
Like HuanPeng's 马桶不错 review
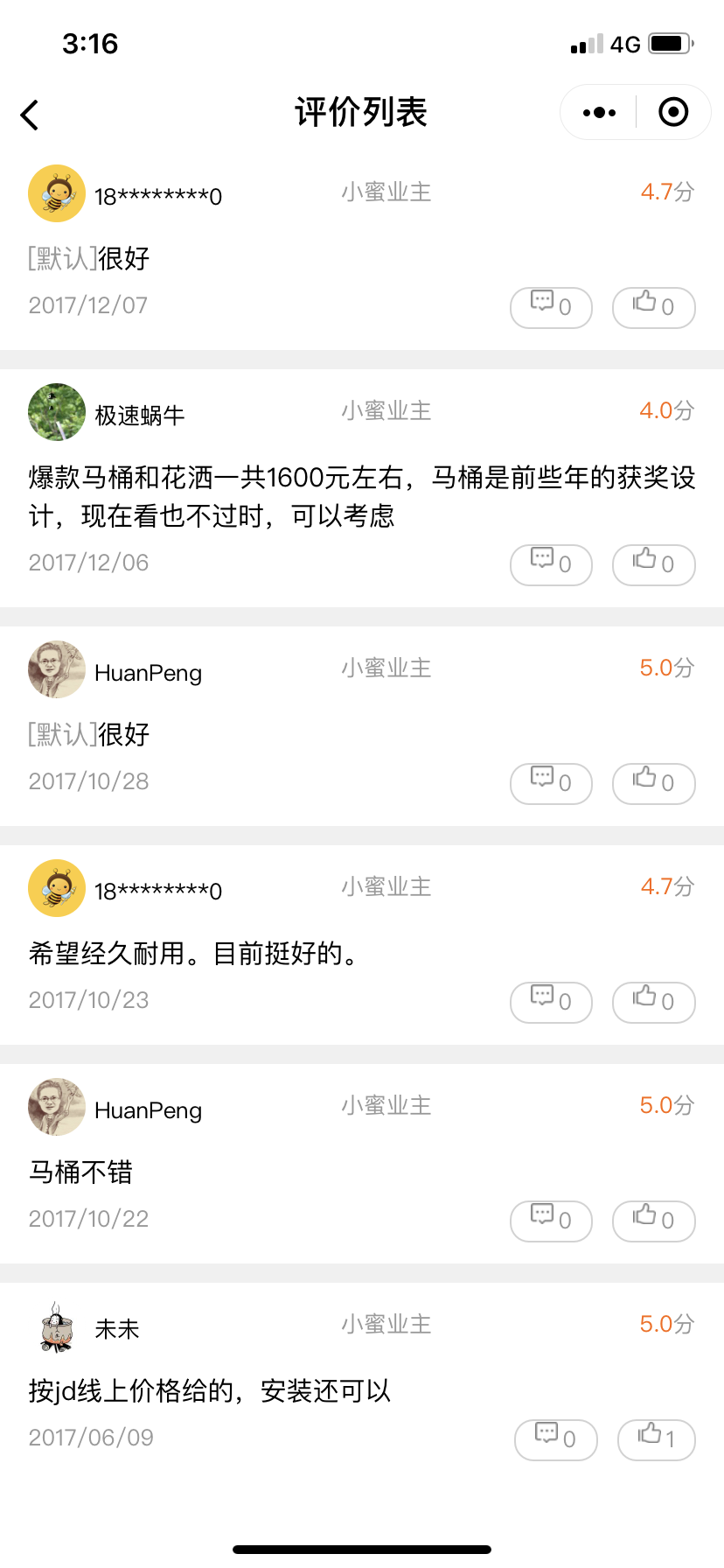point(653,1221)
